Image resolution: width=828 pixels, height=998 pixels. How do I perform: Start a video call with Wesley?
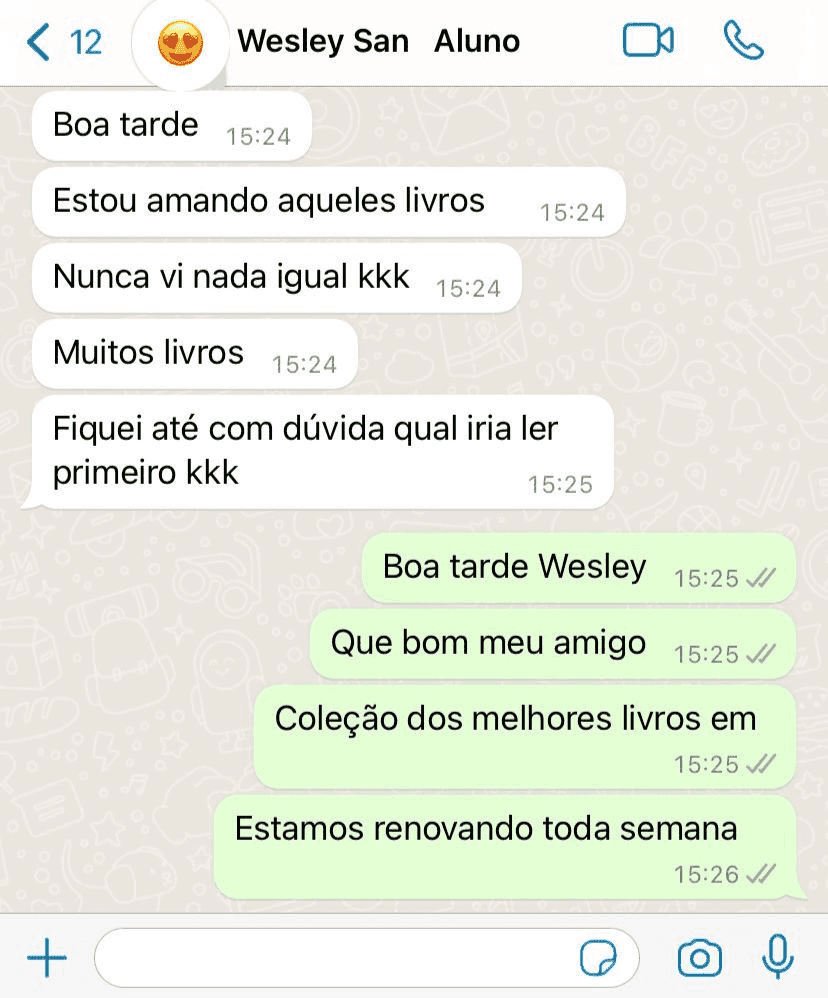click(648, 41)
